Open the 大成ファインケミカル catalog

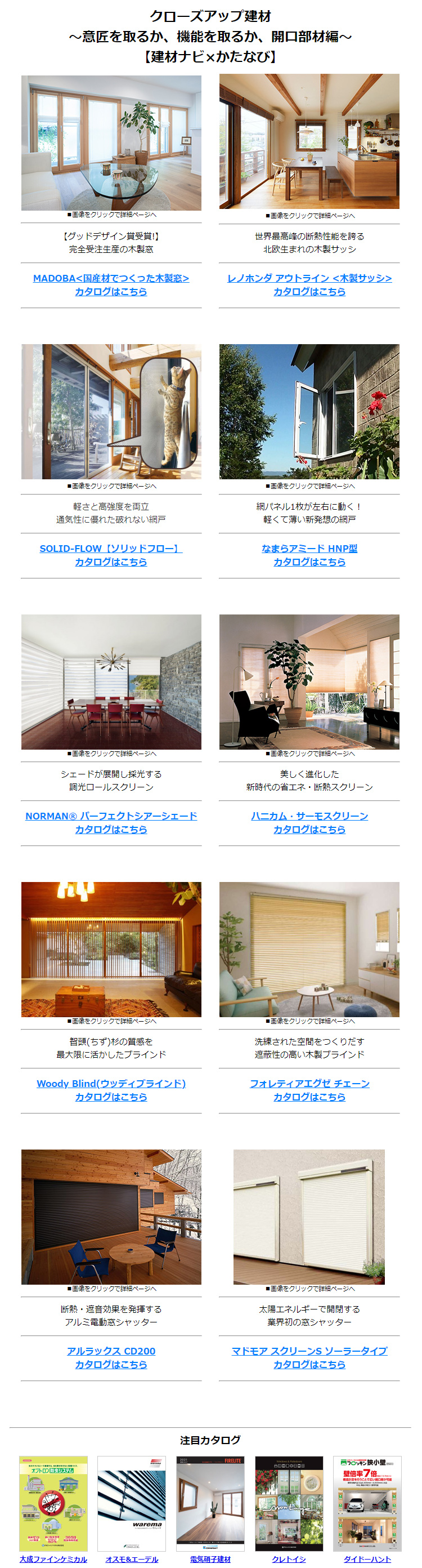pos(53,1559)
